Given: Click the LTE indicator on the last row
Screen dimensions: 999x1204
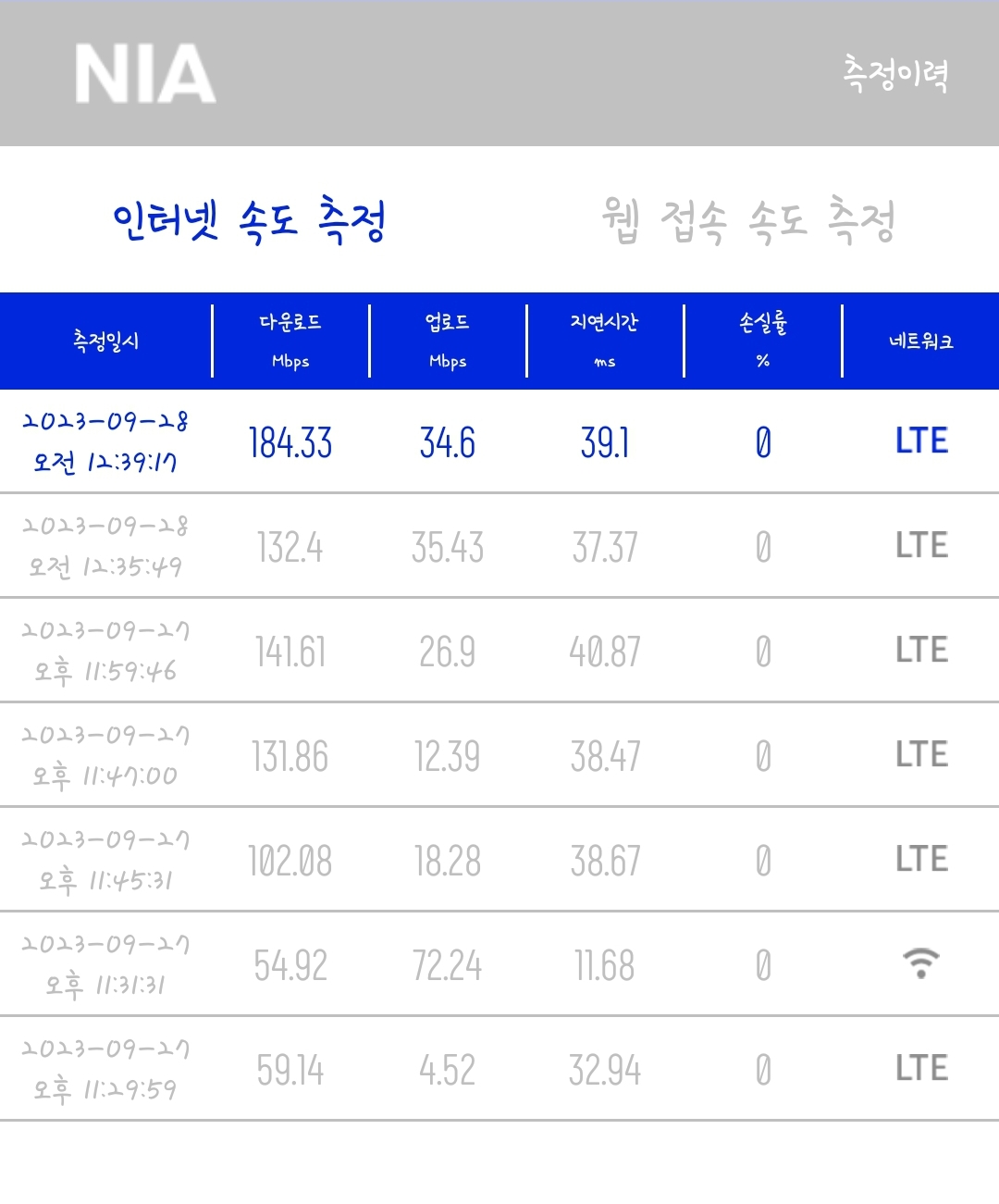Looking at the screenshot, I should tap(919, 1067).
